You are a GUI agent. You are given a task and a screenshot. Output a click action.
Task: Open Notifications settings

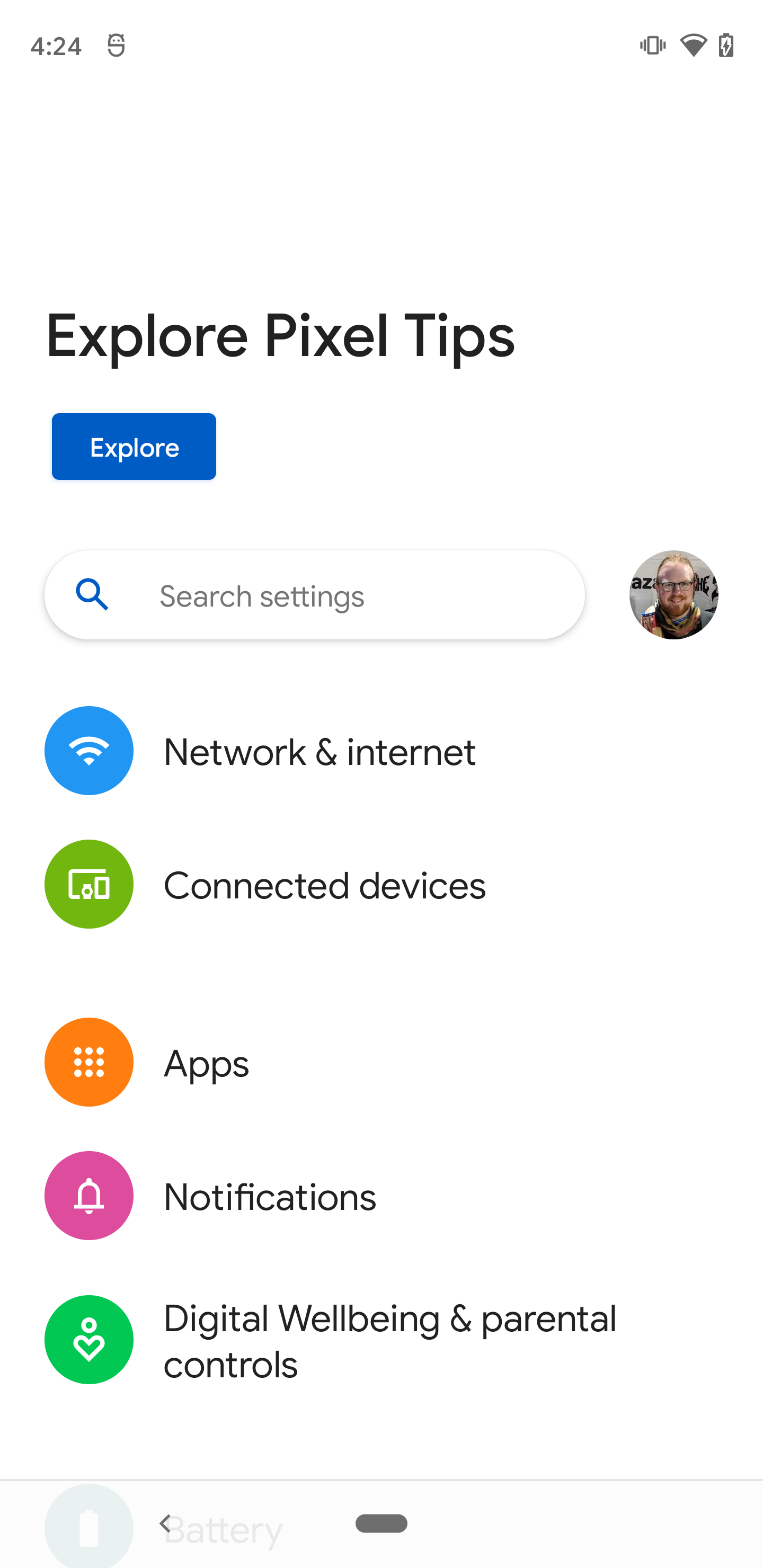(x=270, y=1195)
